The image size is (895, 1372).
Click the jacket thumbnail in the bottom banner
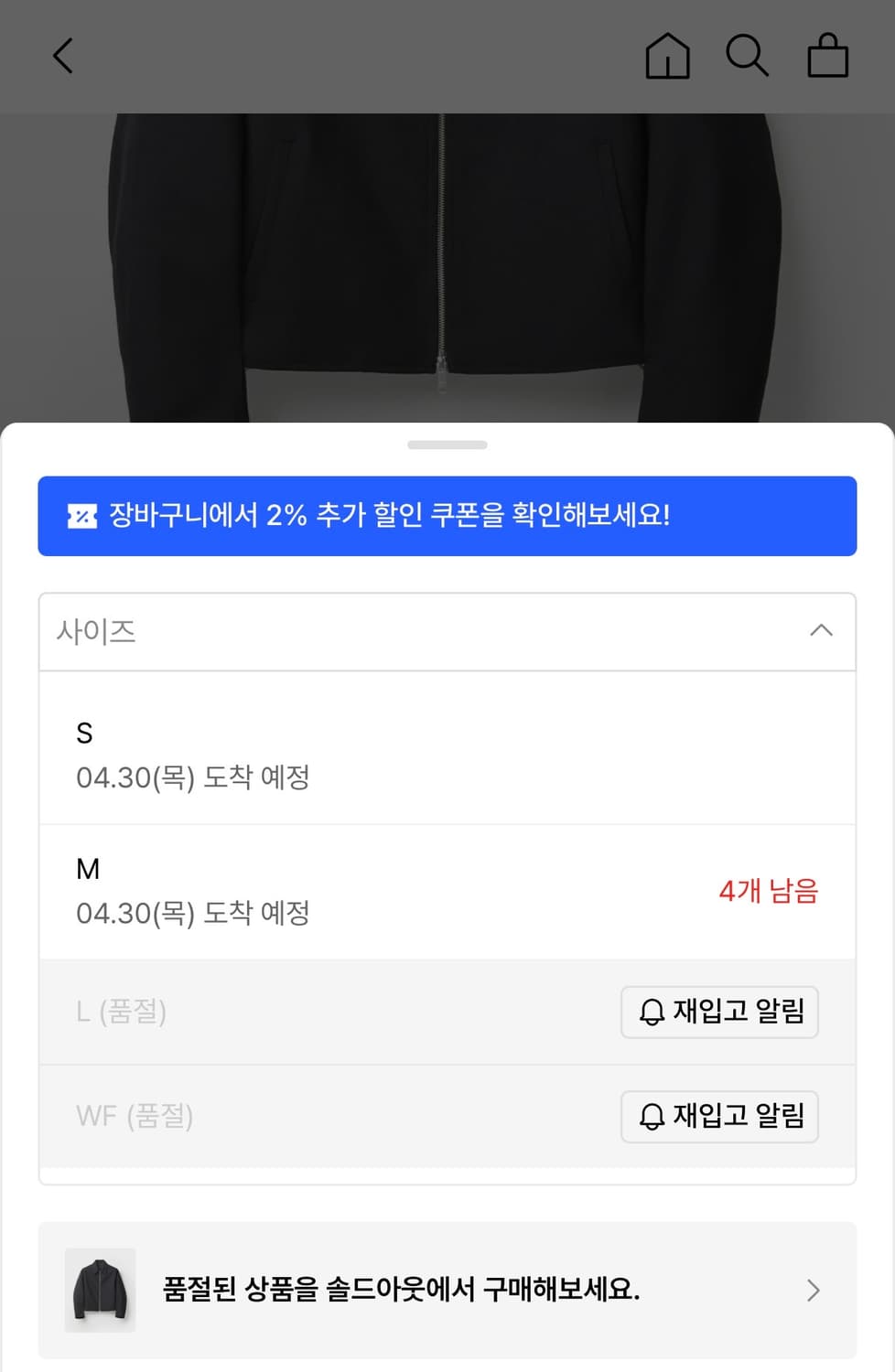pyautogui.click(x=100, y=1291)
